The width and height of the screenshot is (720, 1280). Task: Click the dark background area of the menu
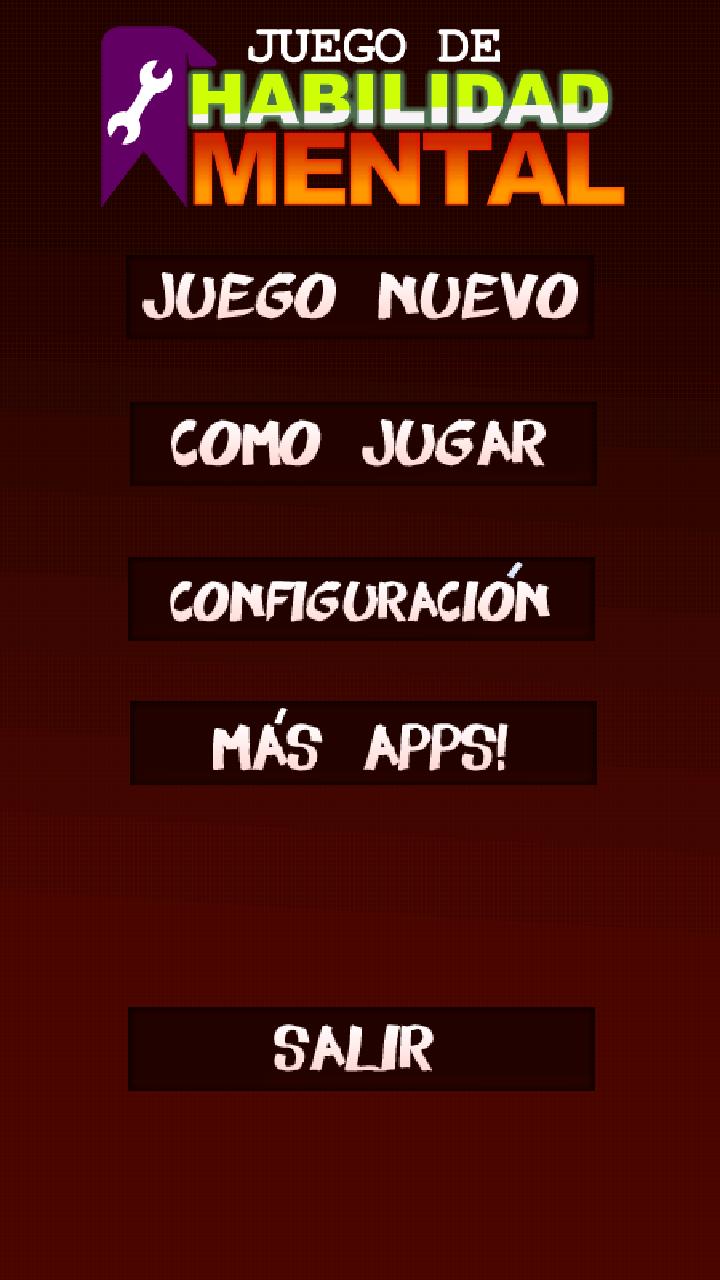point(360,900)
